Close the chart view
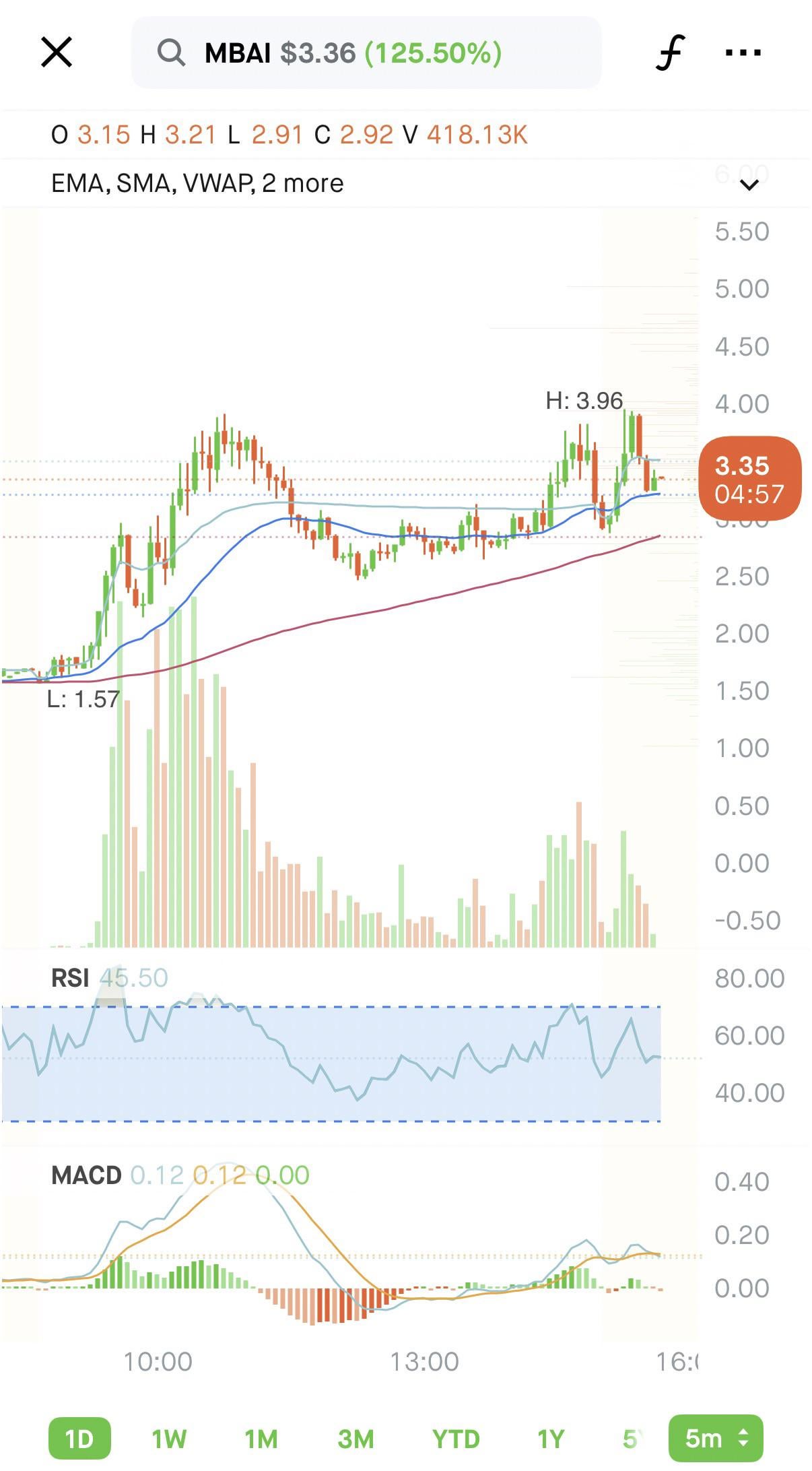Image resolution: width=812 pixels, height=1471 pixels. (x=57, y=53)
